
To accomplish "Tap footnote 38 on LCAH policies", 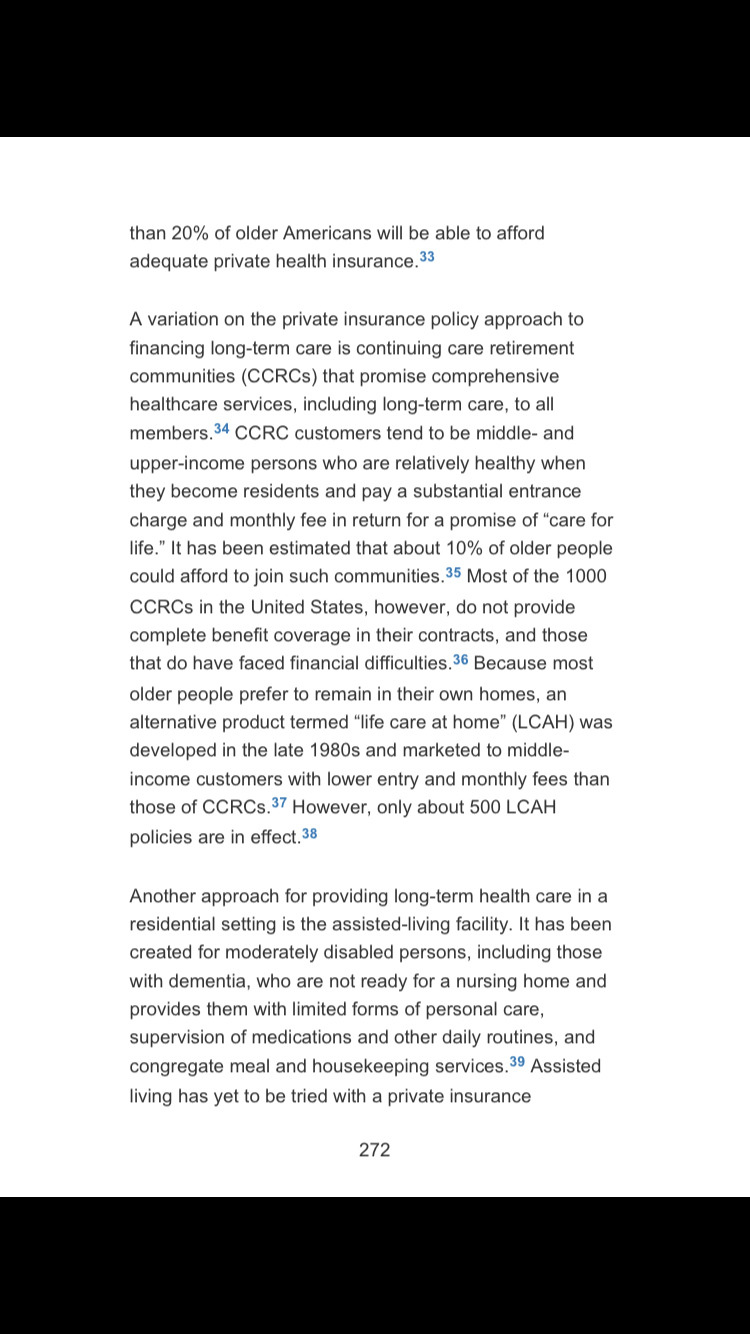I will point(309,833).
